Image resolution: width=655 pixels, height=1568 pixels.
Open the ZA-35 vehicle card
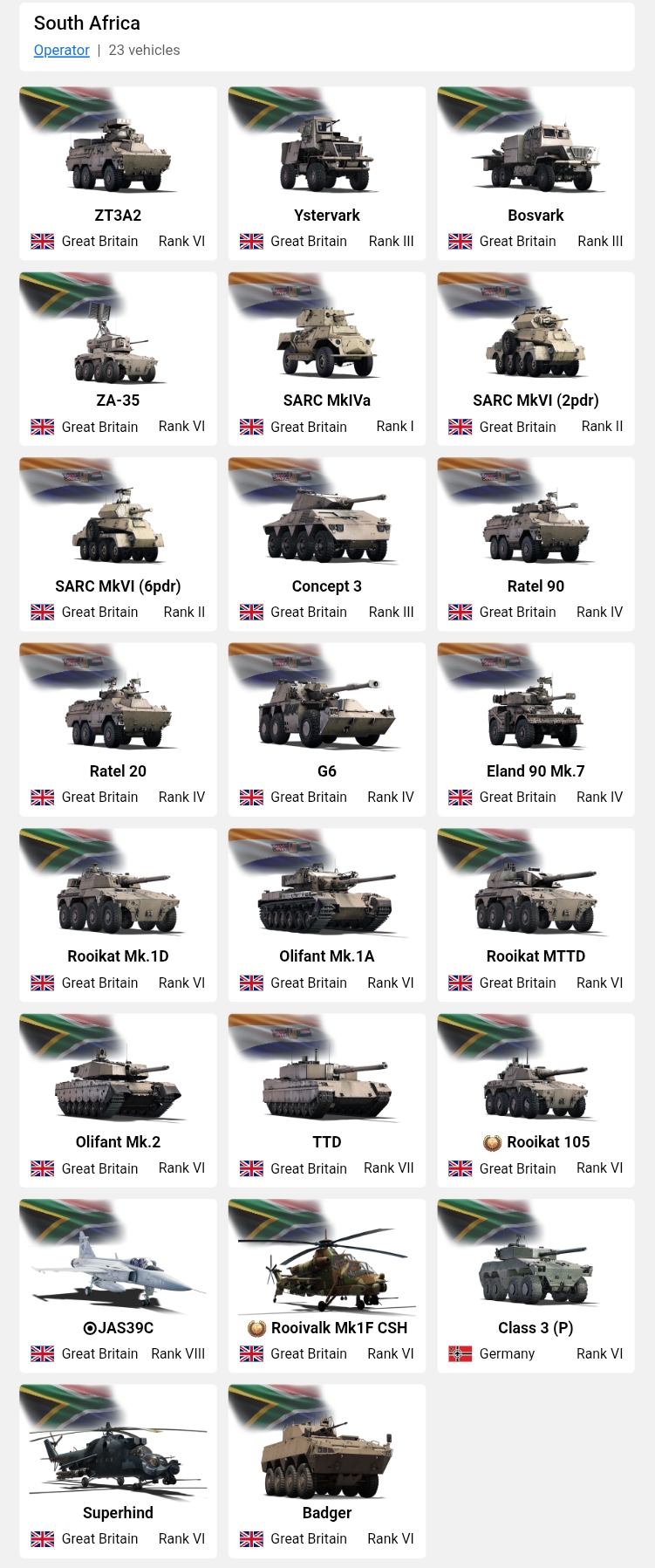[118, 359]
